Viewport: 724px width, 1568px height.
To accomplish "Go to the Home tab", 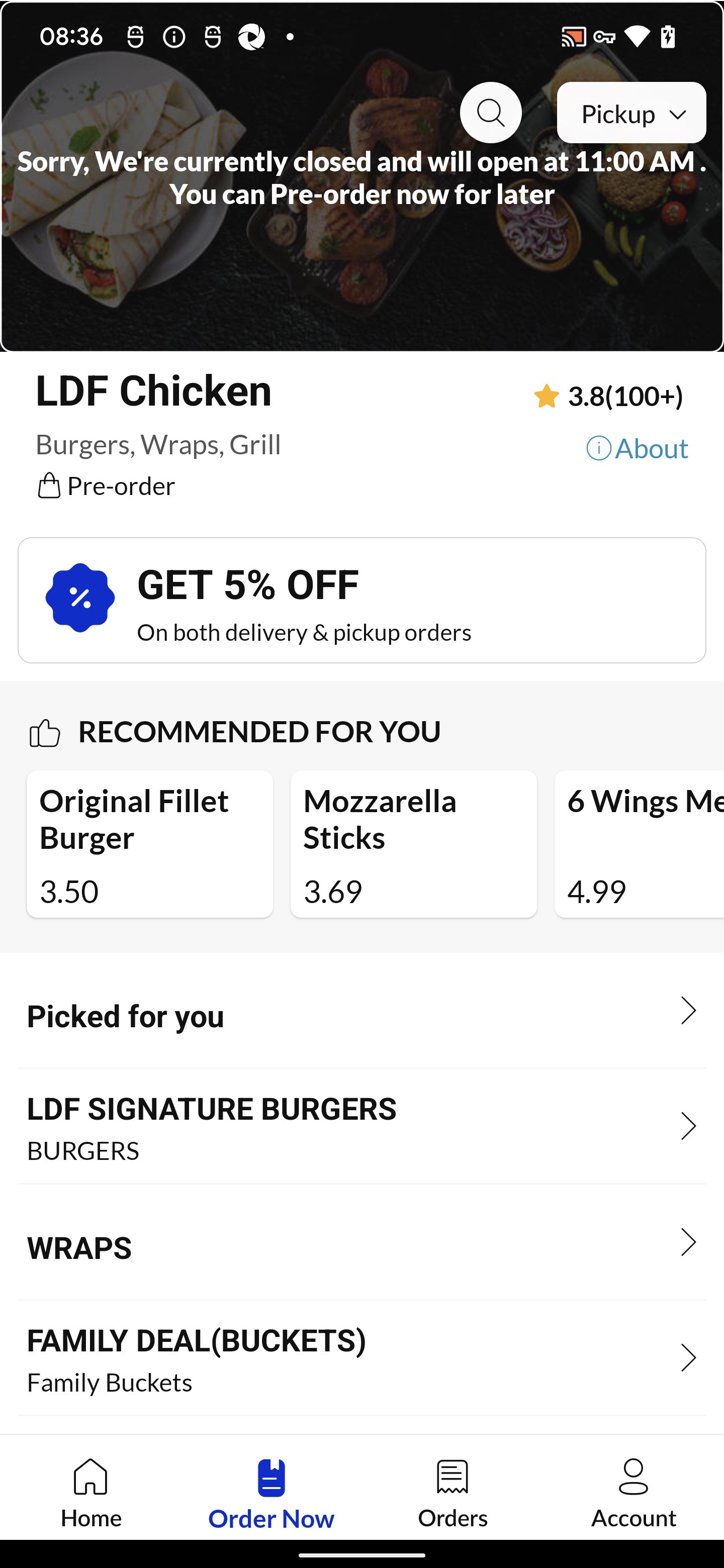I will coord(90,1493).
